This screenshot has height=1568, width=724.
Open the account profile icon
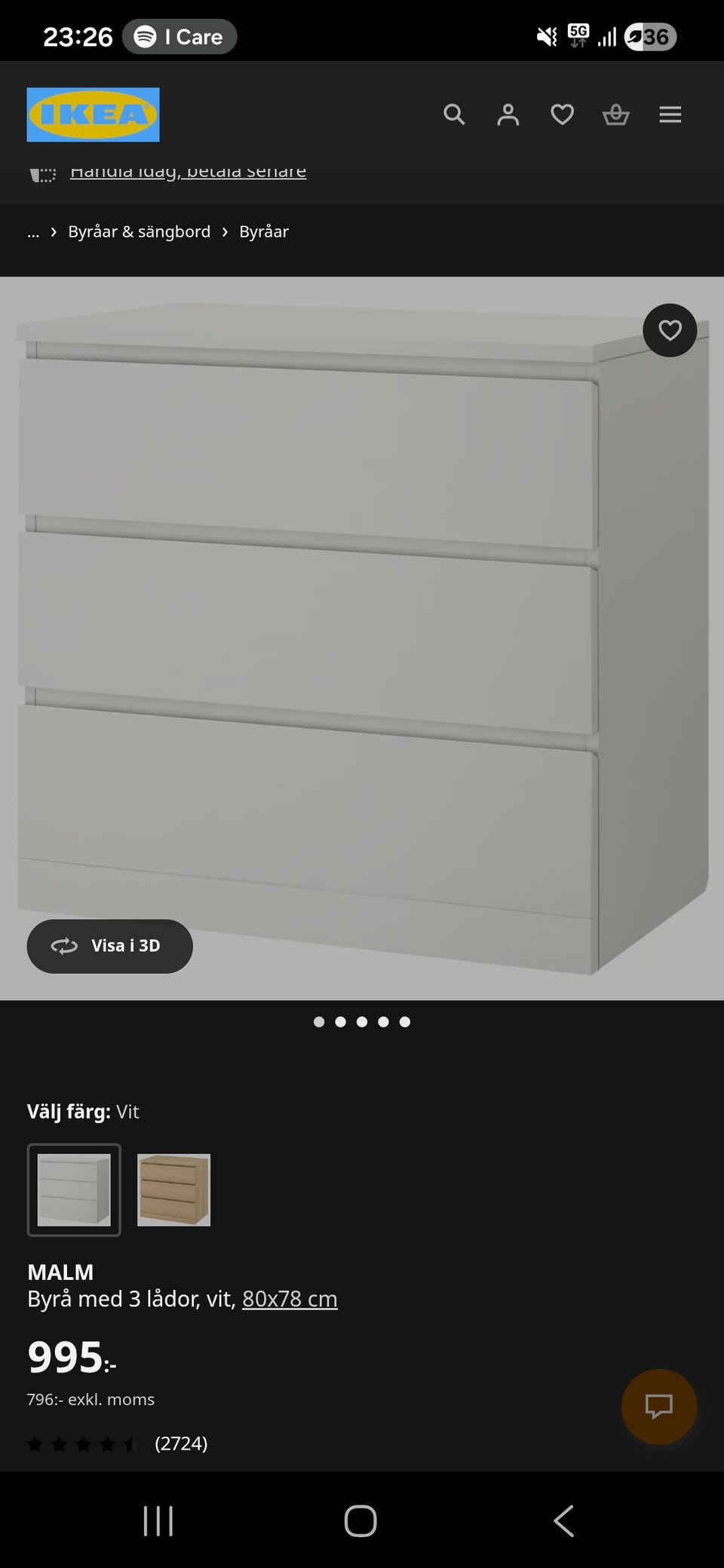(508, 115)
